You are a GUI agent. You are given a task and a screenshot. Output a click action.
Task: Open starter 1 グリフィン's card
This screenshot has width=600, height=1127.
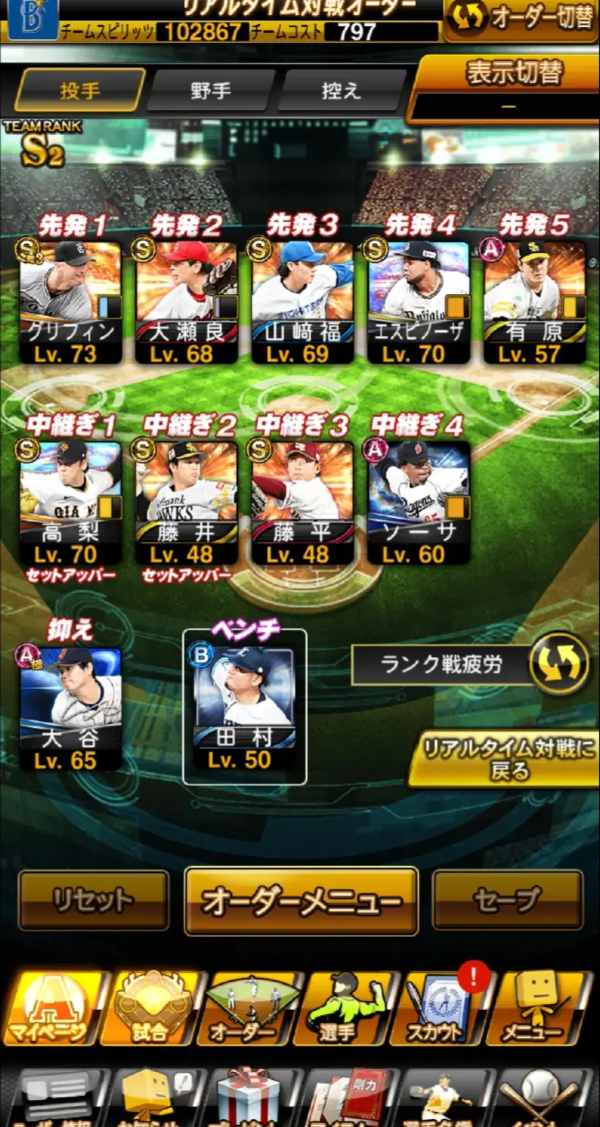point(70,302)
